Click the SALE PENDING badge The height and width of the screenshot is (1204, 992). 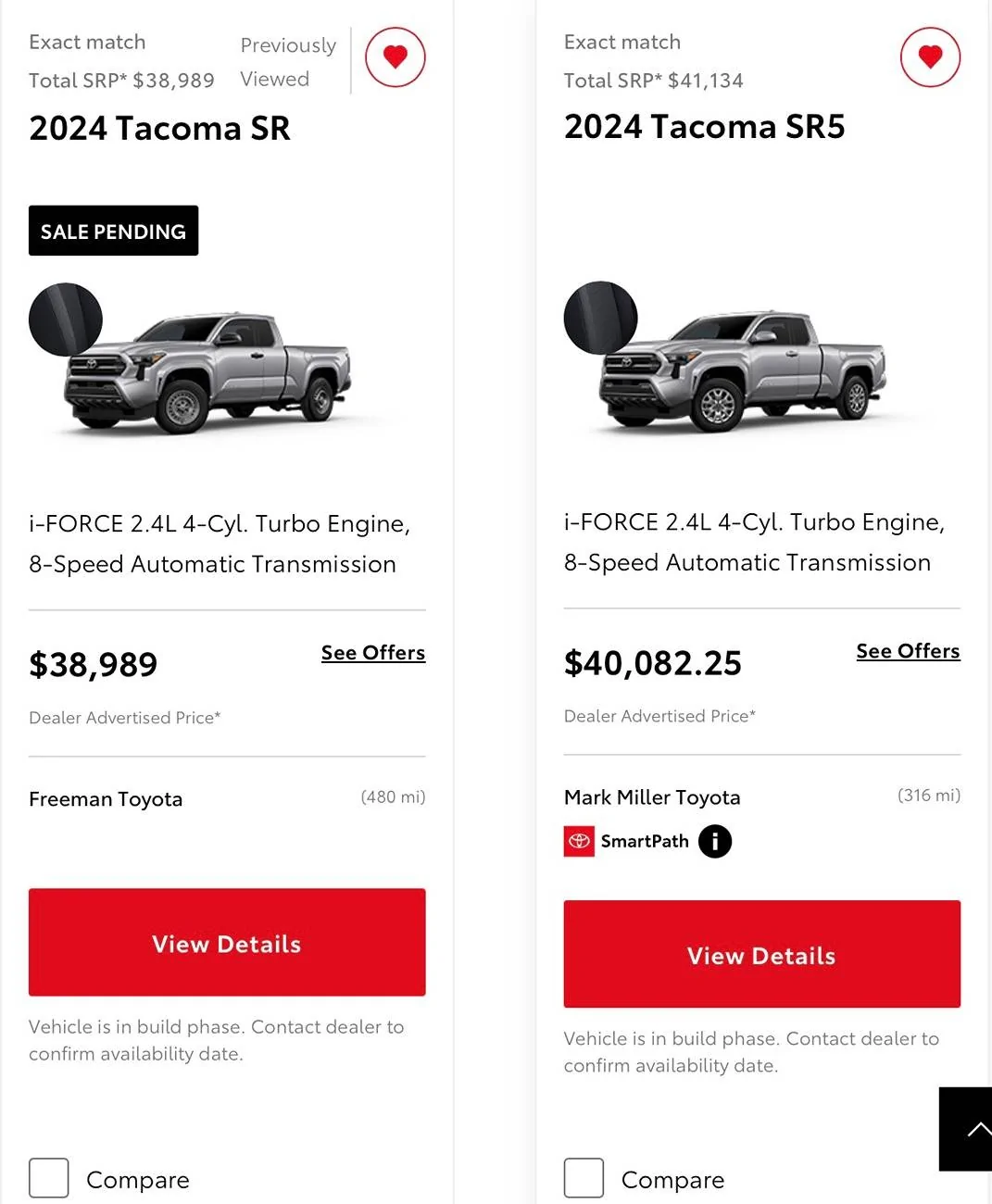pyautogui.click(x=113, y=231)
